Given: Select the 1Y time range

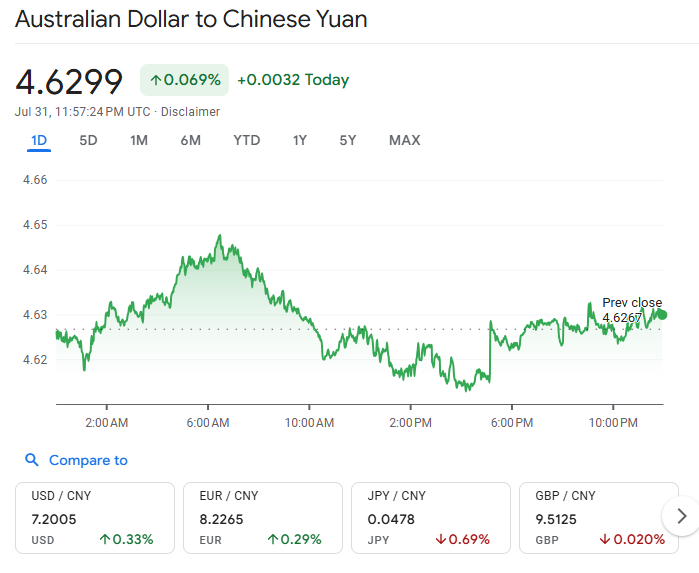Looking at the screenshot, I should pyautogui.click(x=299, y=140).
